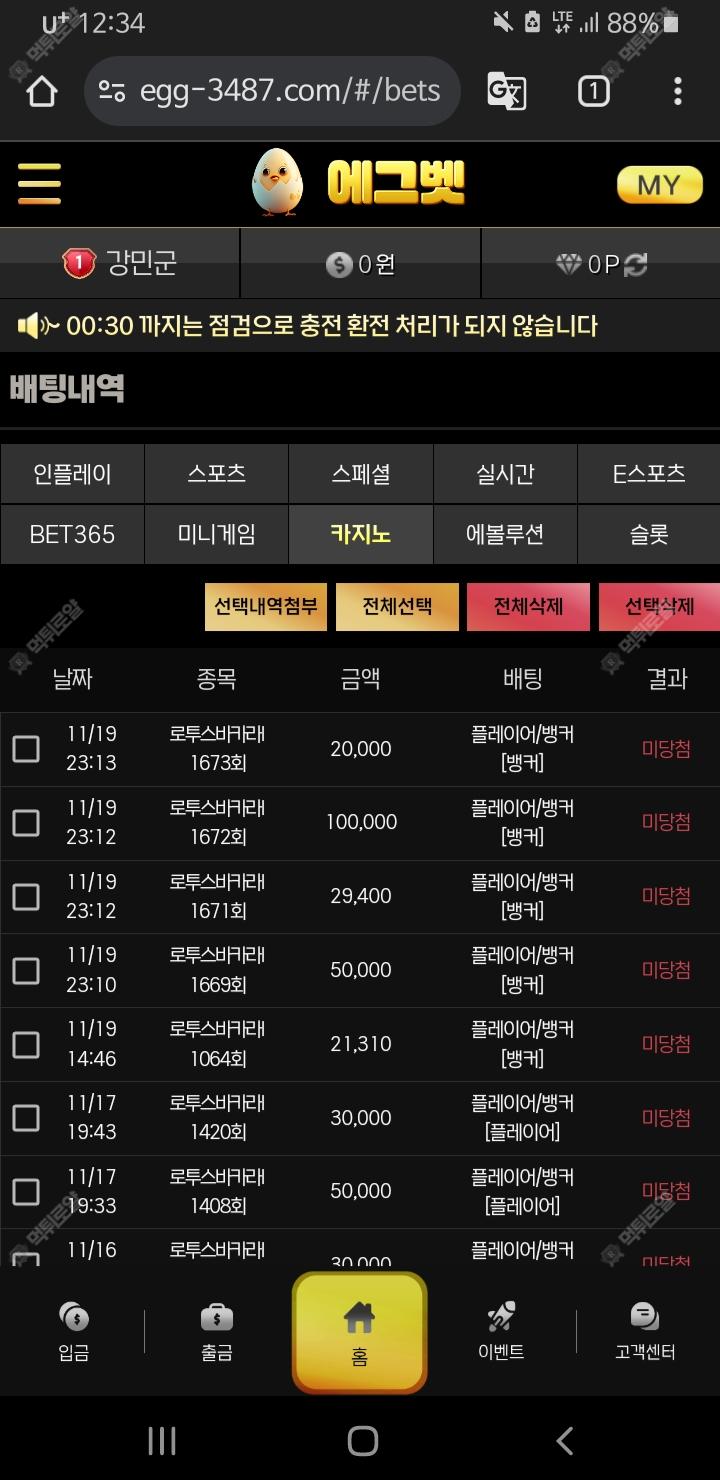Screen dimensions: 720x1480
Task: Open the hamburger menu
Action: (x=39, y=184)
